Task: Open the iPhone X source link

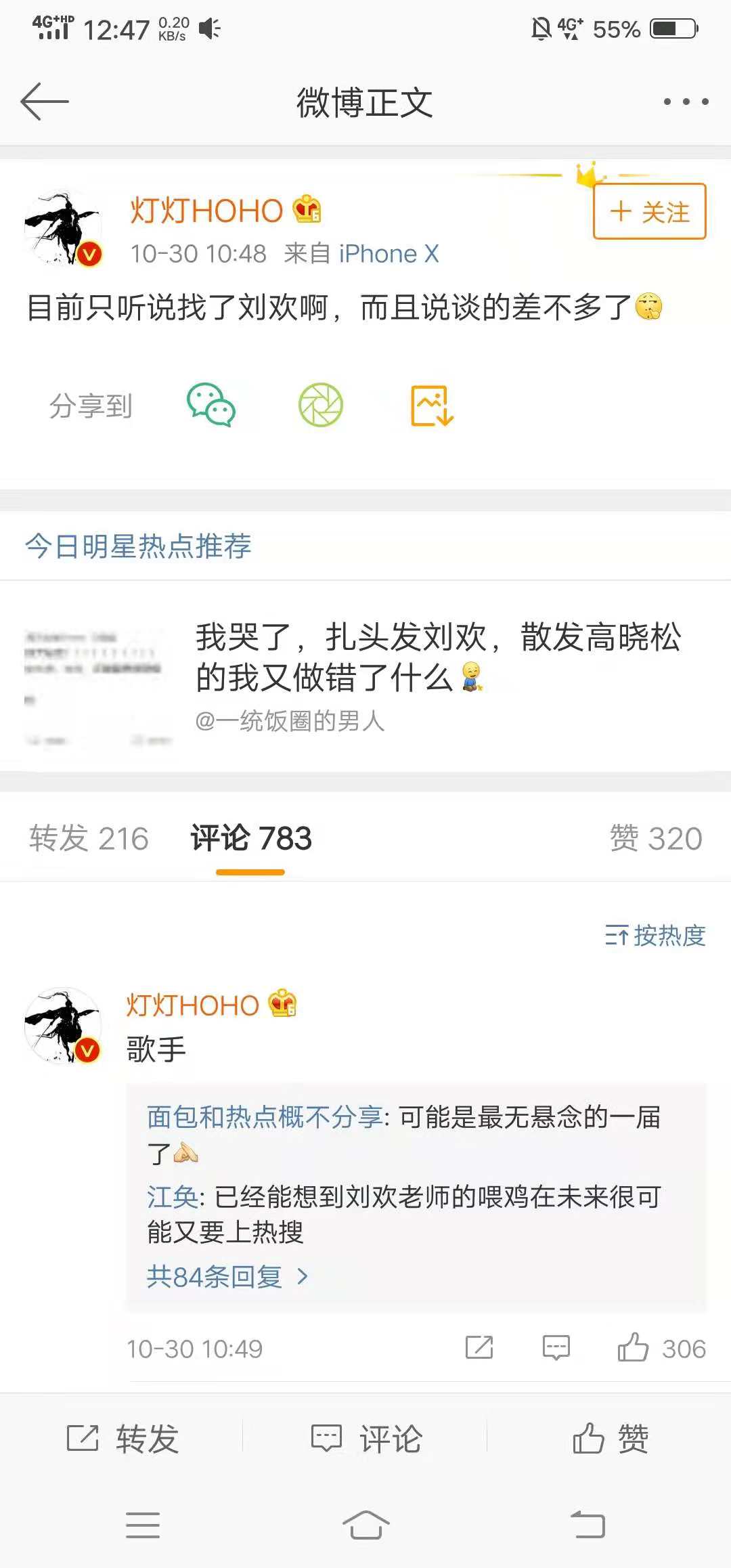Action: (389, 254)
